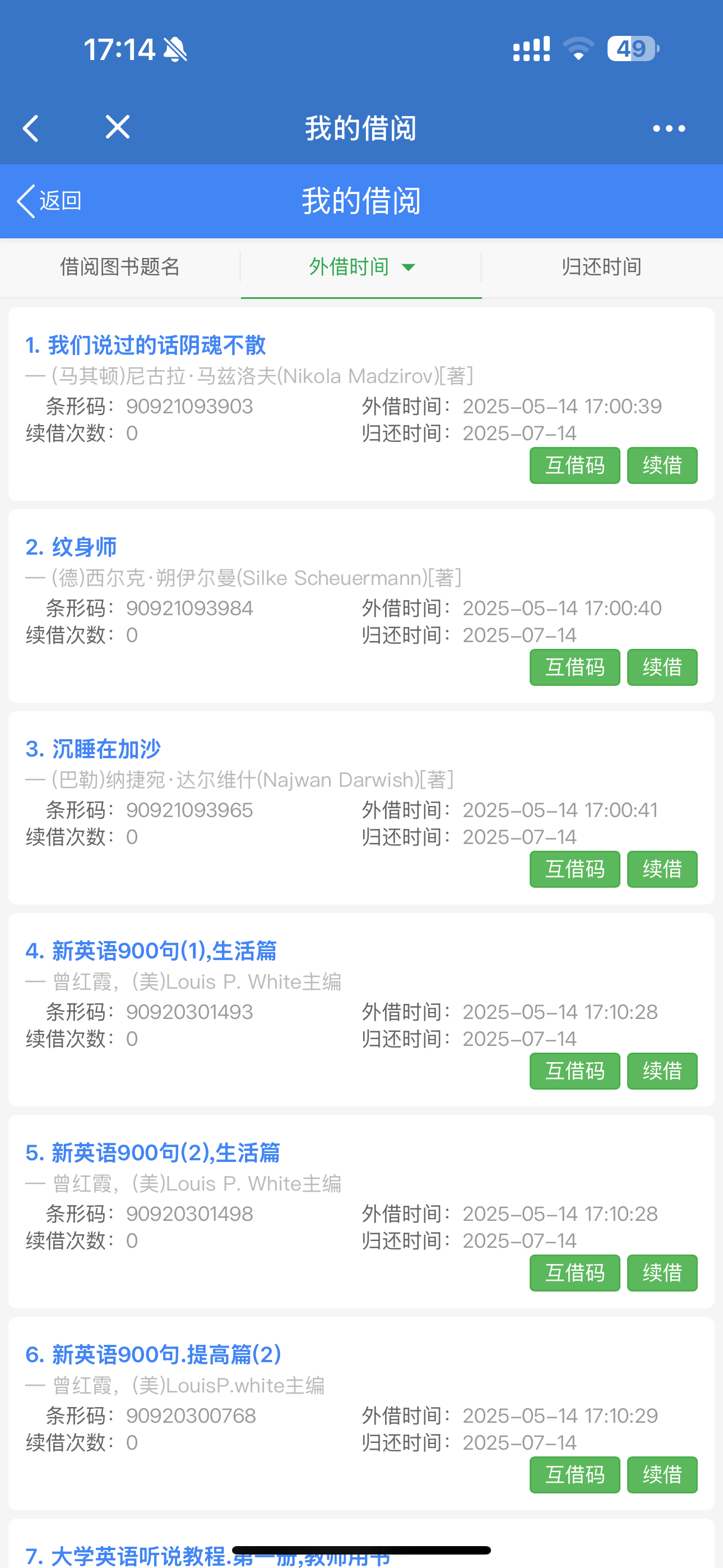Open the three-dot overflow menu
Viewport: 723px width, 1568px height.
[x=668, y=128]
